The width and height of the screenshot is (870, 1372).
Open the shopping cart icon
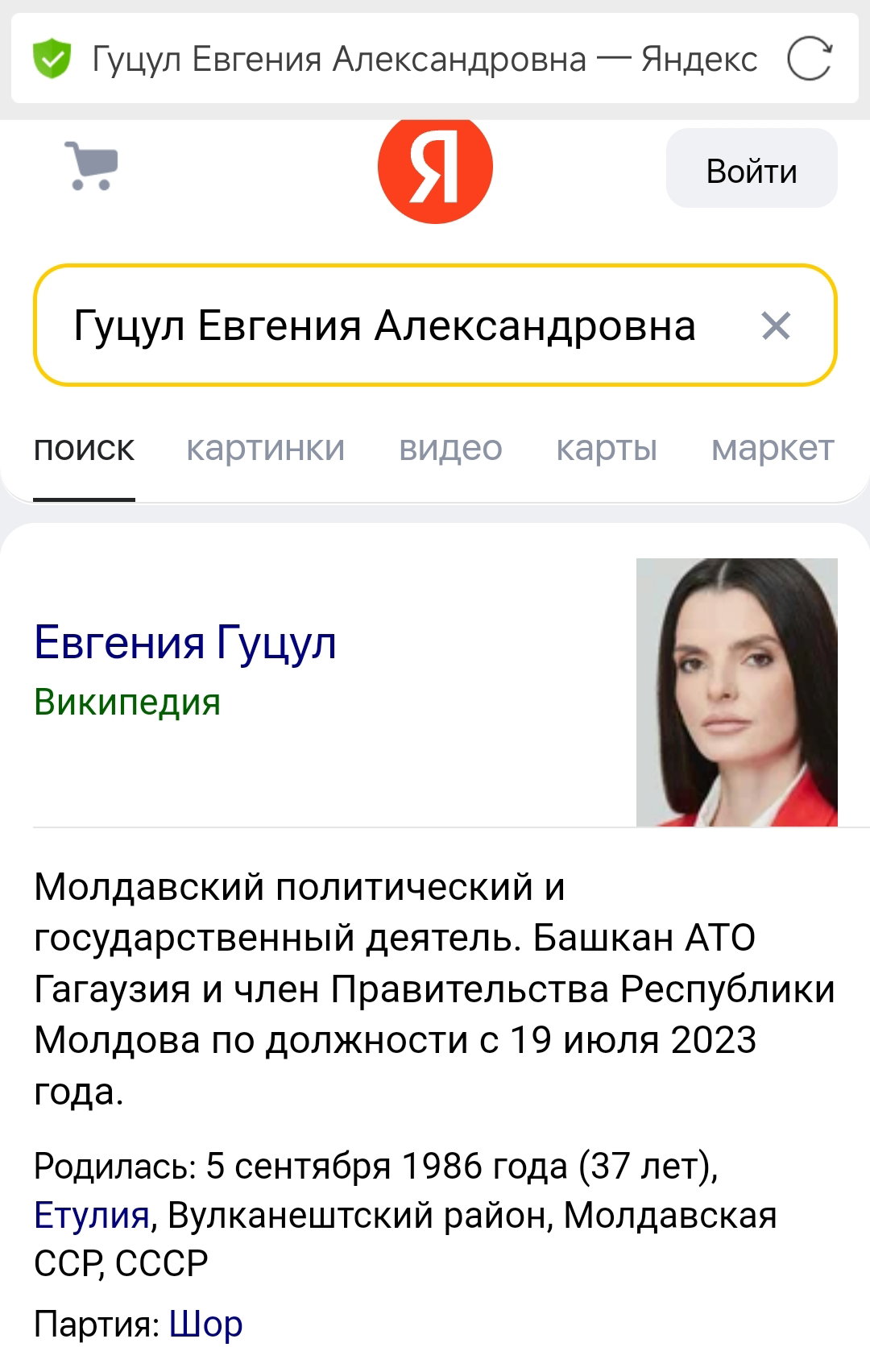pos(91,166)
